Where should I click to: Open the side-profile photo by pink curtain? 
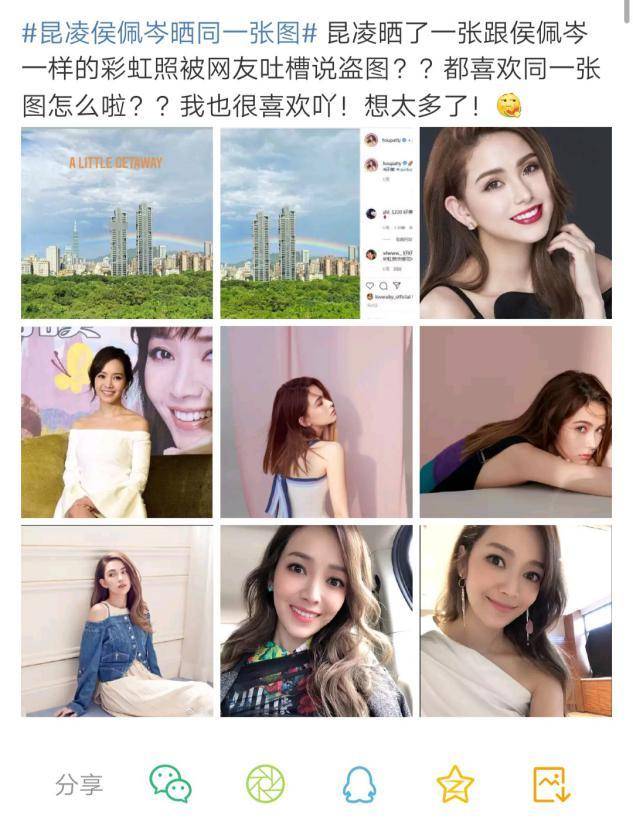click(316, 422)
